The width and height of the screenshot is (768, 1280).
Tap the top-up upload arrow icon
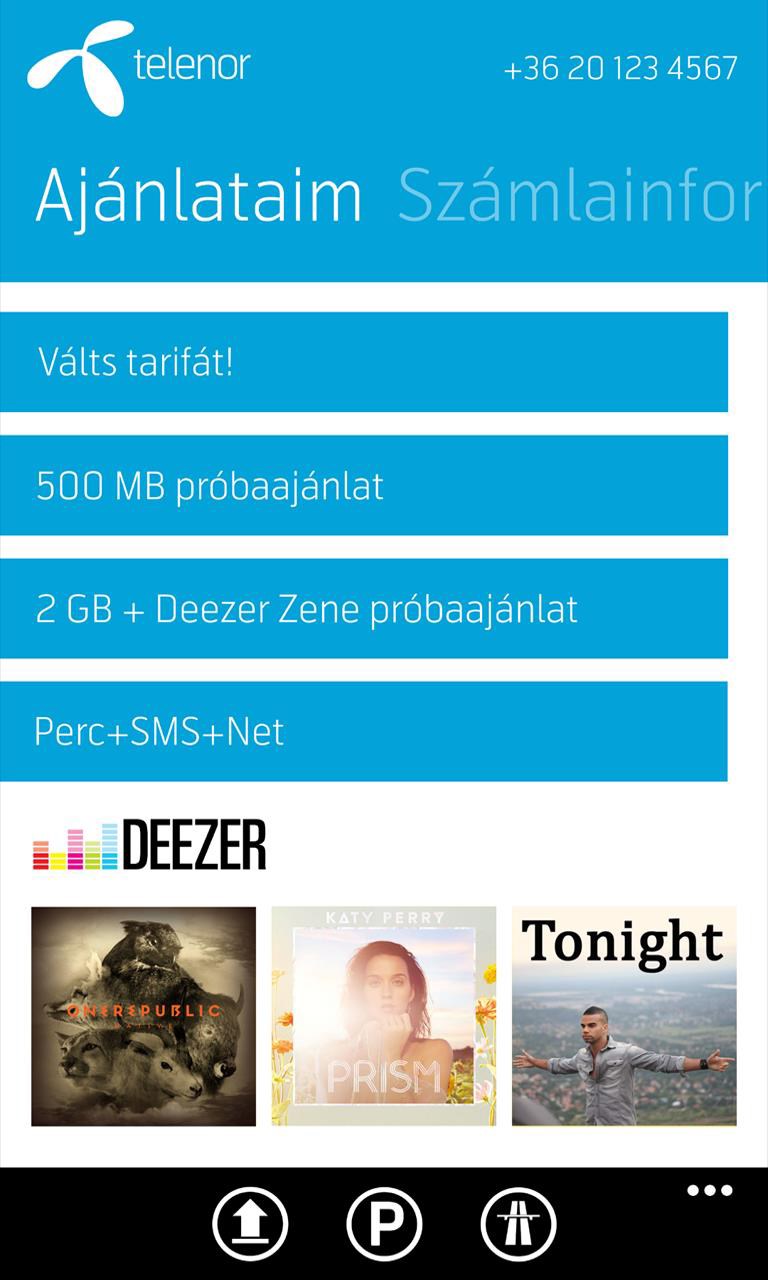[250, 1224]
